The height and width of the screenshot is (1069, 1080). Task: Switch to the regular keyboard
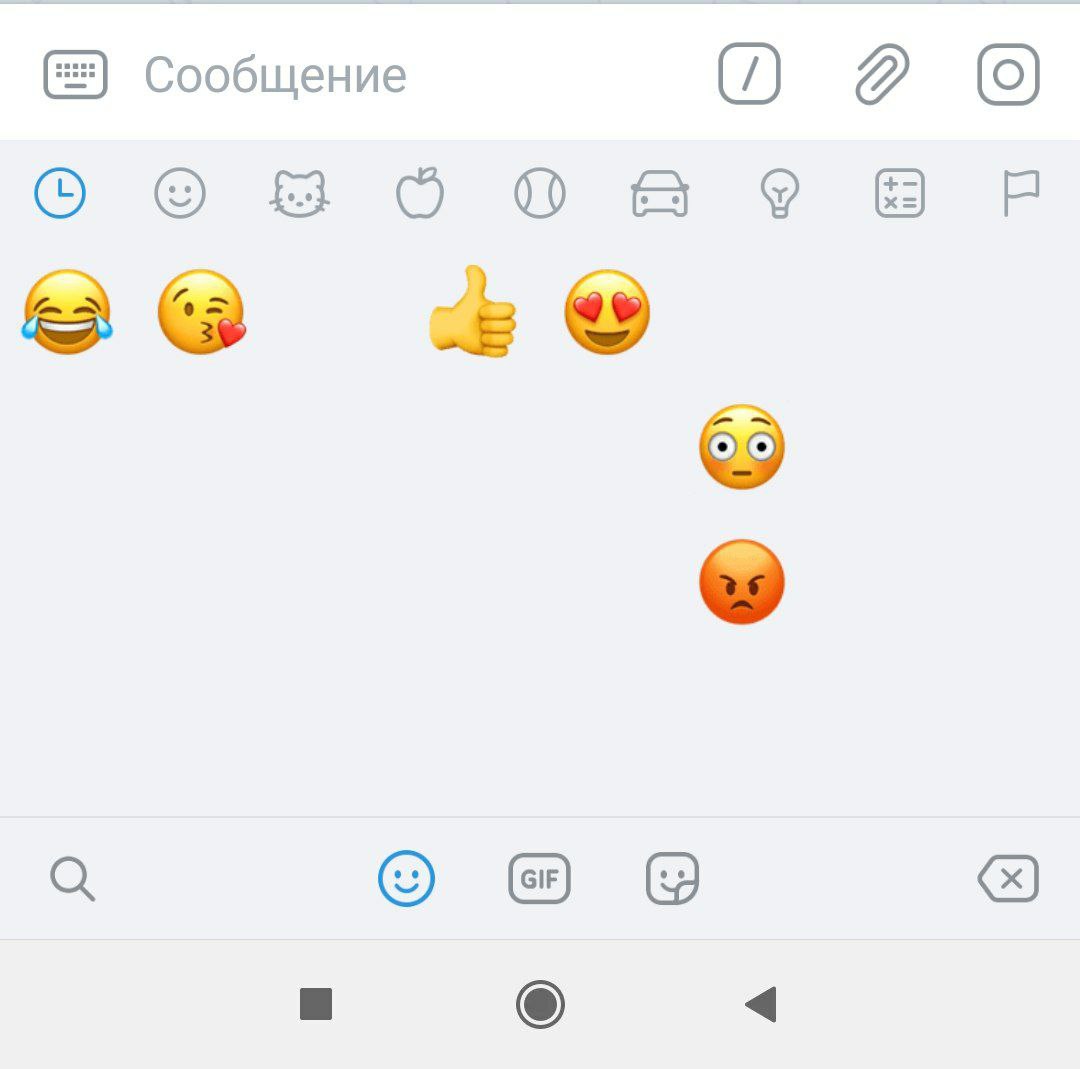coord(75,75)
